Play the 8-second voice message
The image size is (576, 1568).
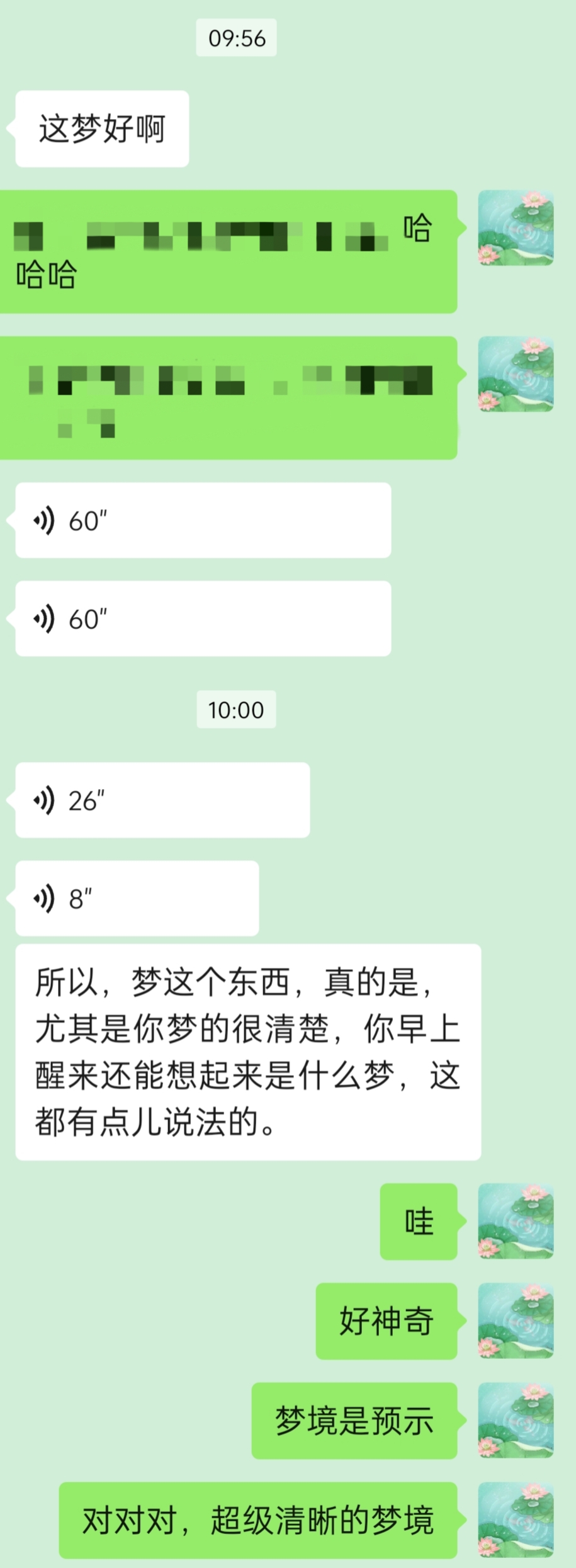tap(137, 898)
